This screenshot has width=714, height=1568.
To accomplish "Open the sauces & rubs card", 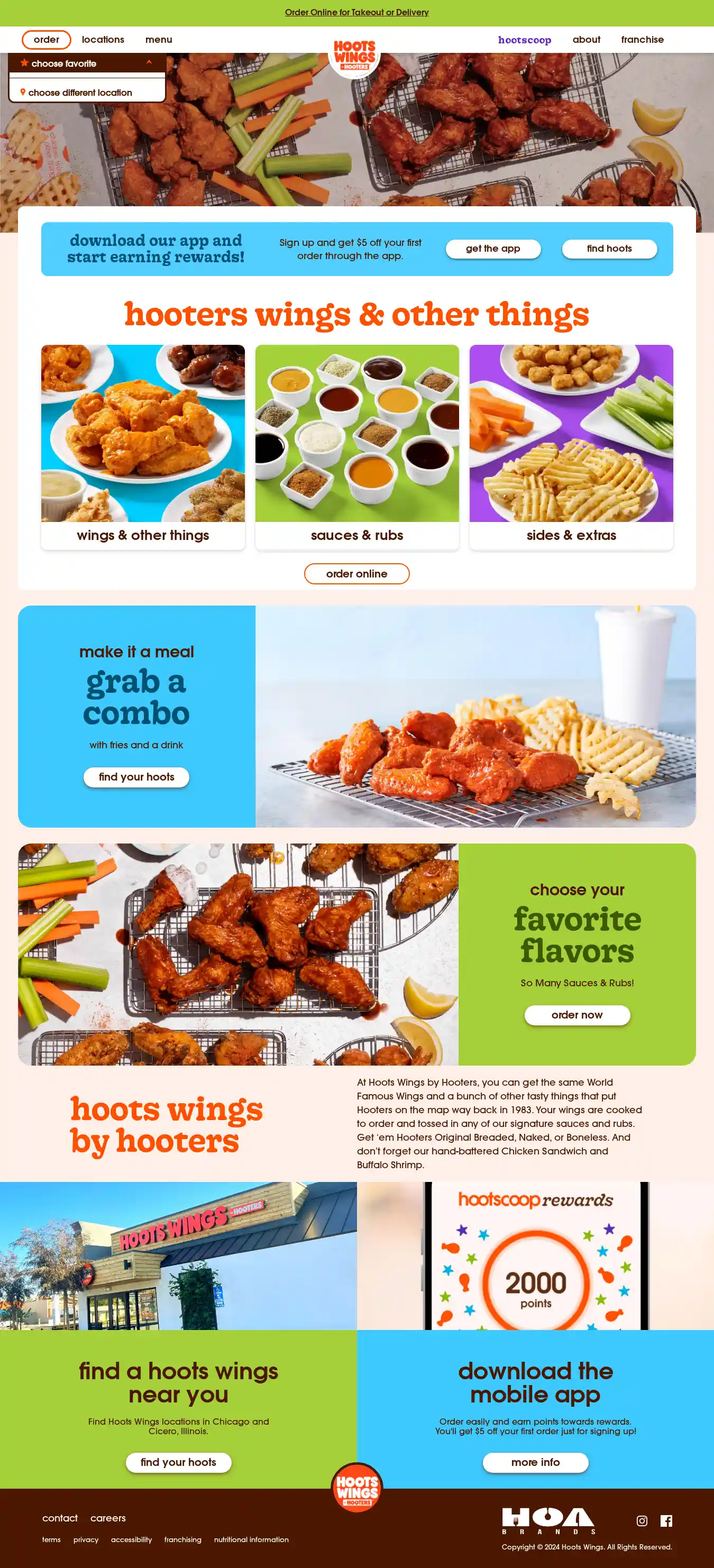I will pos(356,447).
